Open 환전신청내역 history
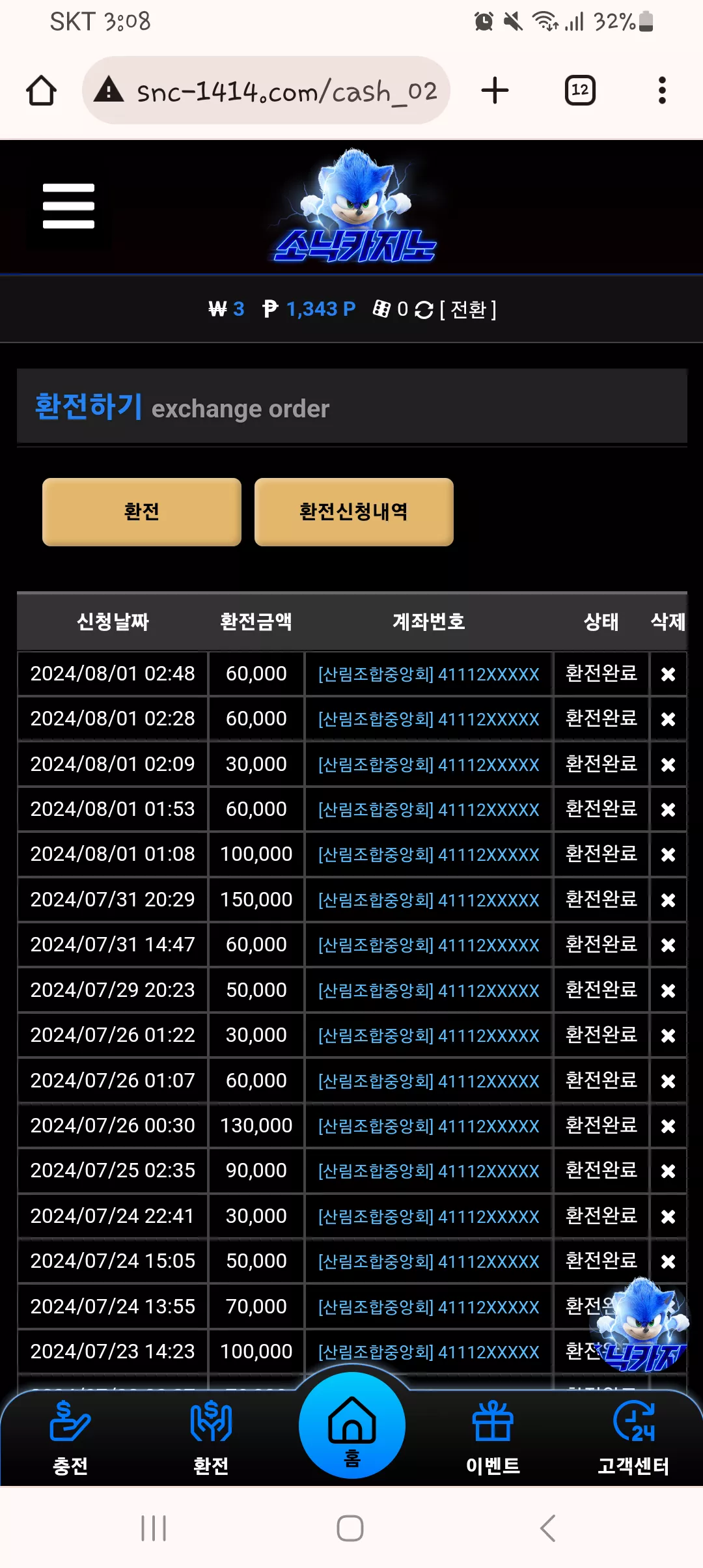The width and height of the screenshot is (703, 1568). click(354, 512)
